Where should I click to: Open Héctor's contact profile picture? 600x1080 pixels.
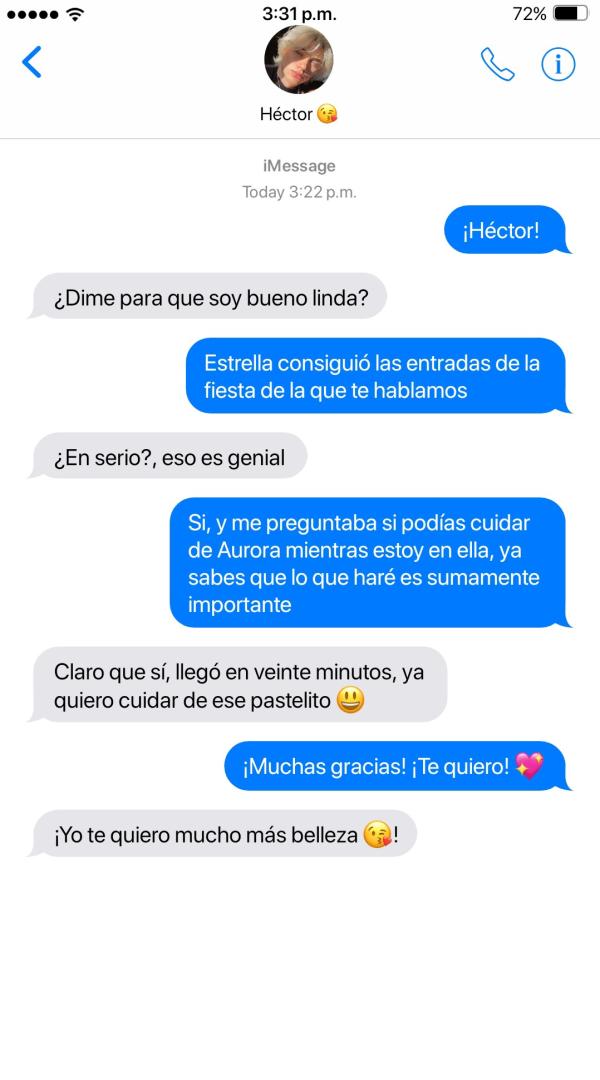[x=299, y=60]
